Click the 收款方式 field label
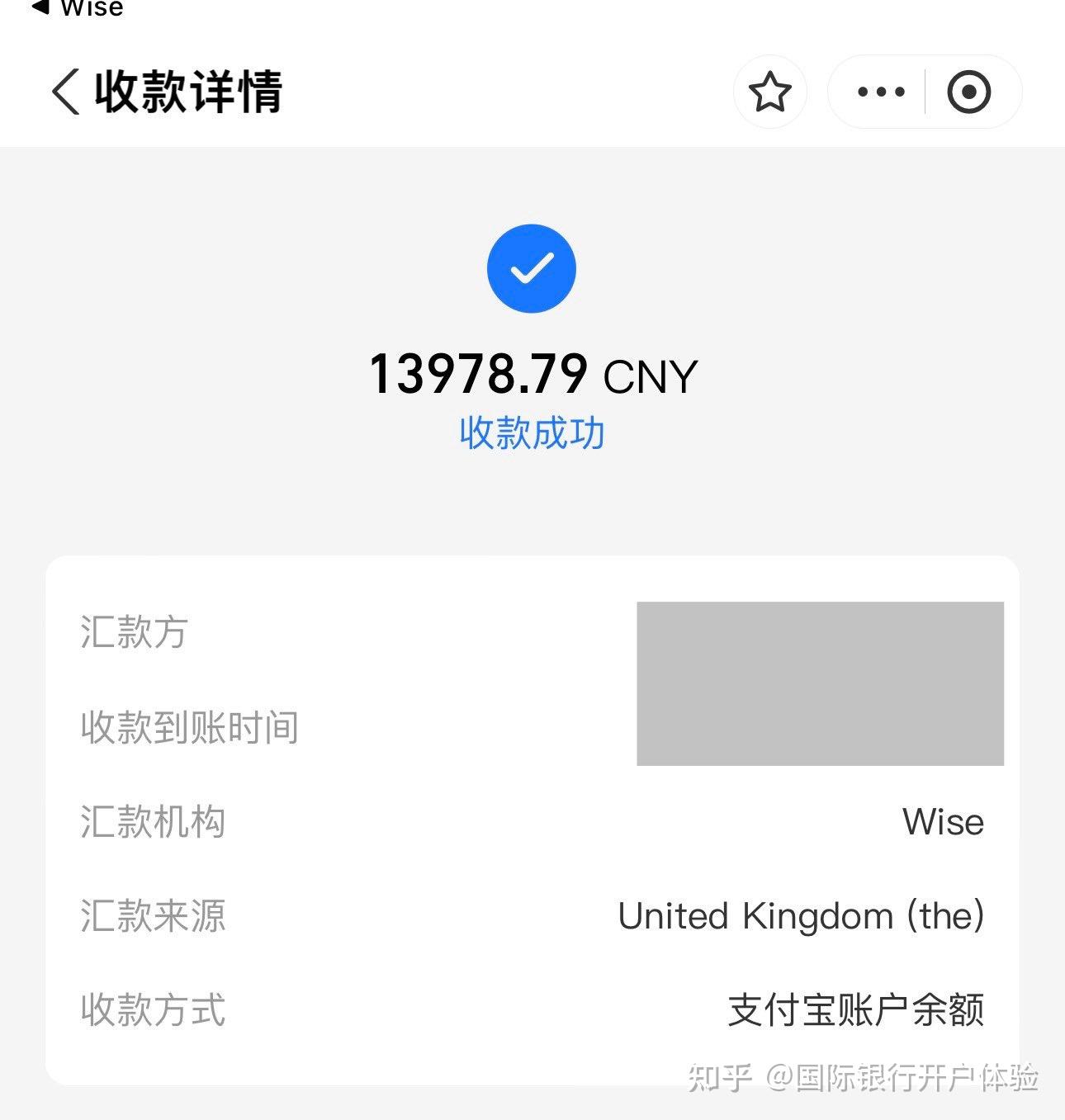The width and height of the screenshot is (1065, 1120). click(x=154, y=1009)
